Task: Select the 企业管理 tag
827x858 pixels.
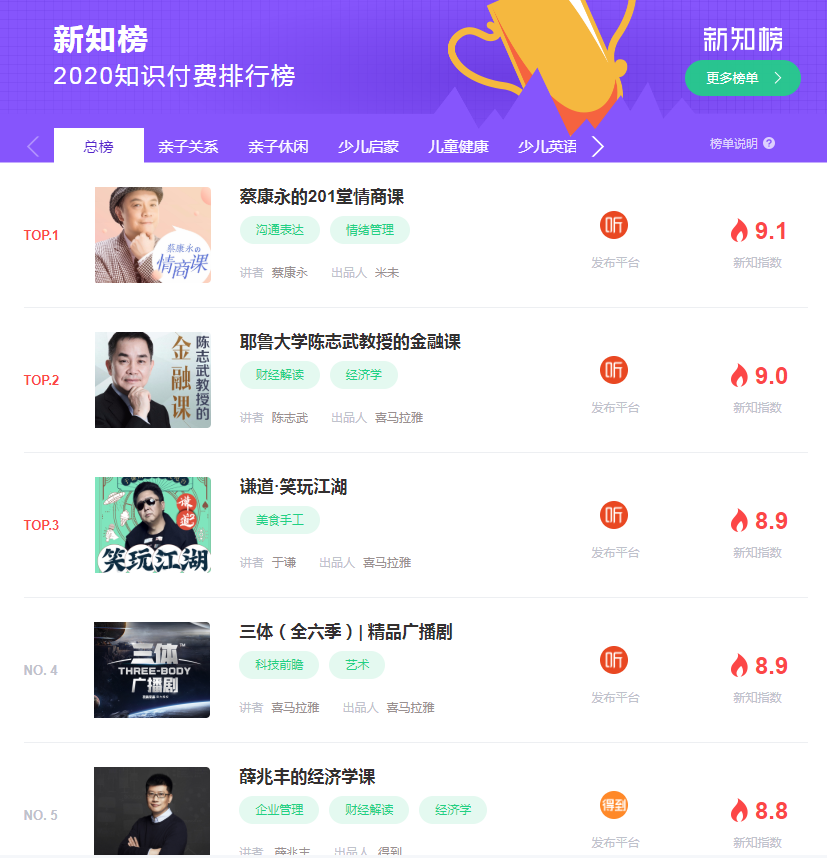Action: (x=279, y=810)
